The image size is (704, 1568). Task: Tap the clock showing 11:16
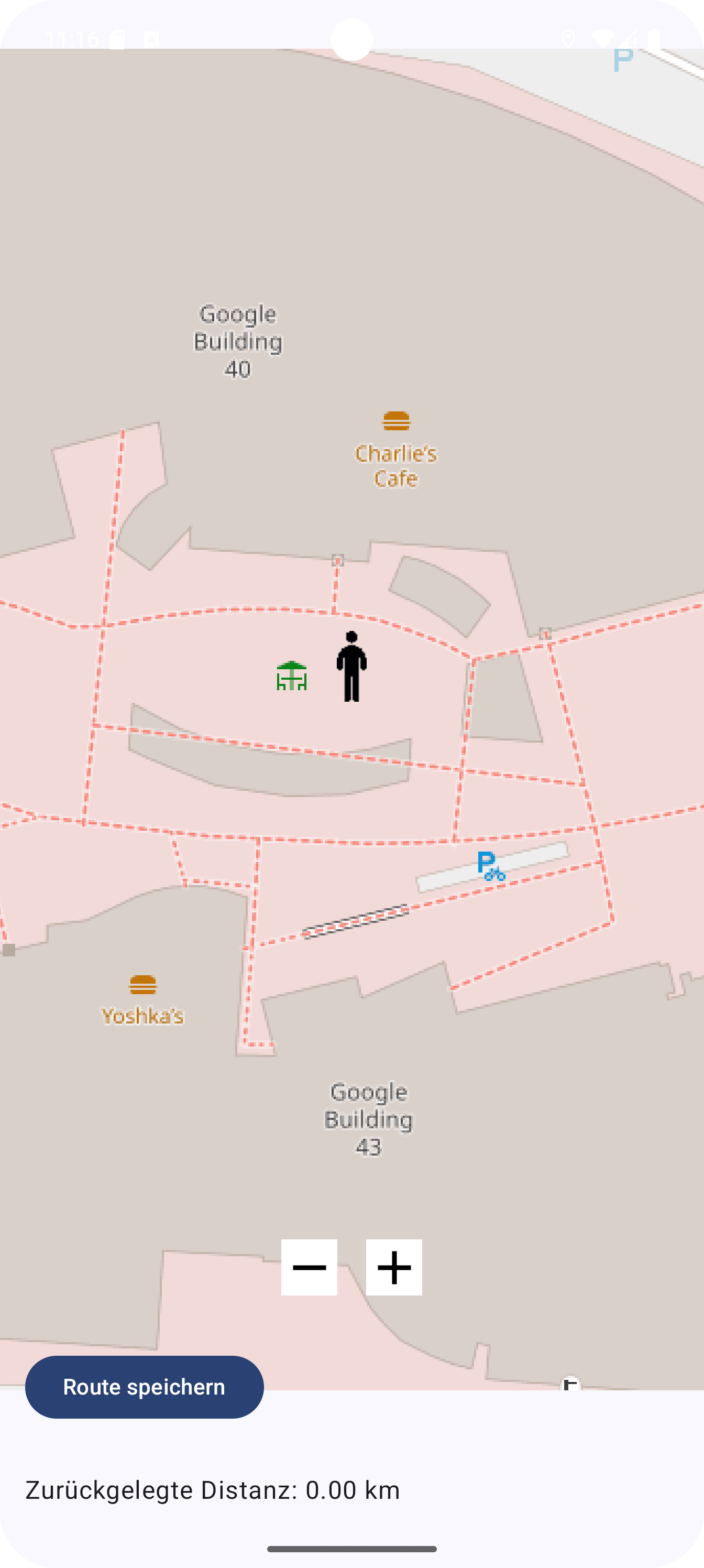point(73,38)
